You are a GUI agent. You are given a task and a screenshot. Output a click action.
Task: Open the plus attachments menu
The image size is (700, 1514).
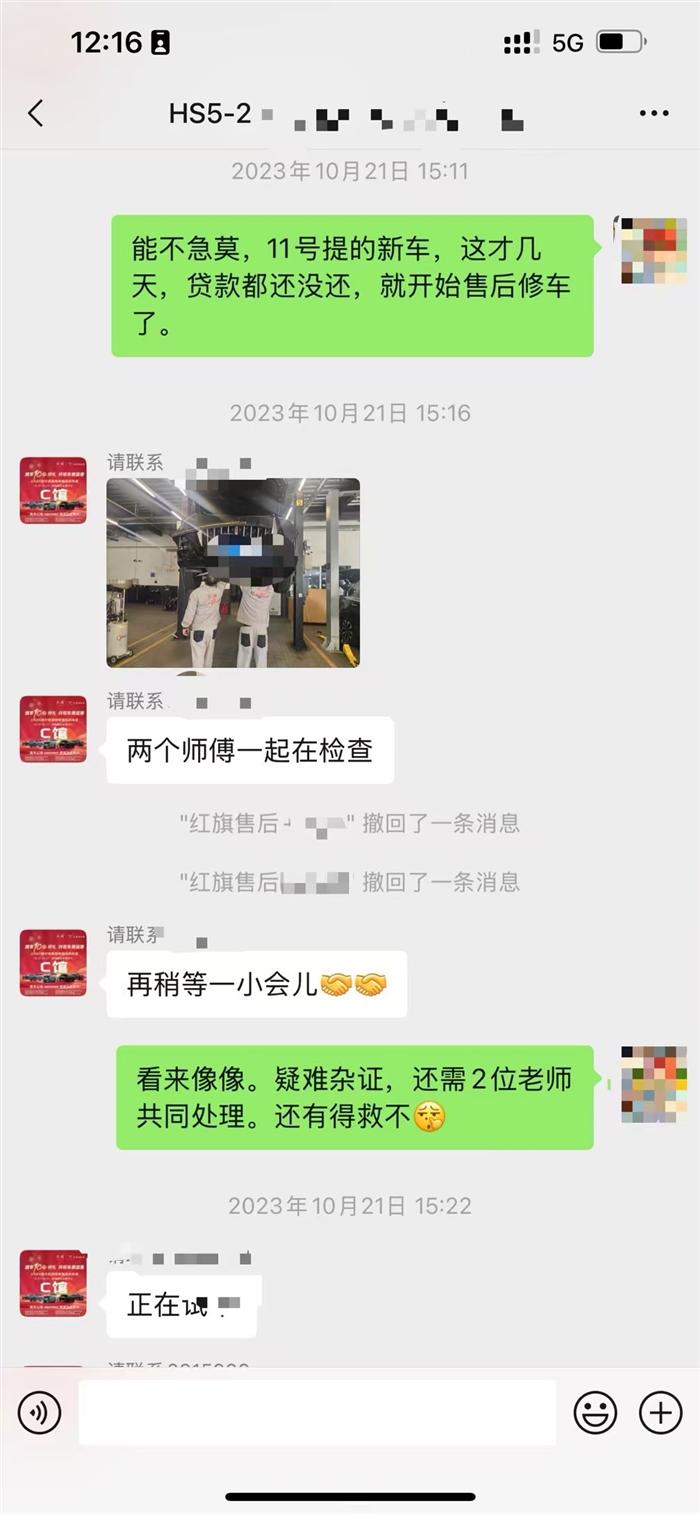660,1412
